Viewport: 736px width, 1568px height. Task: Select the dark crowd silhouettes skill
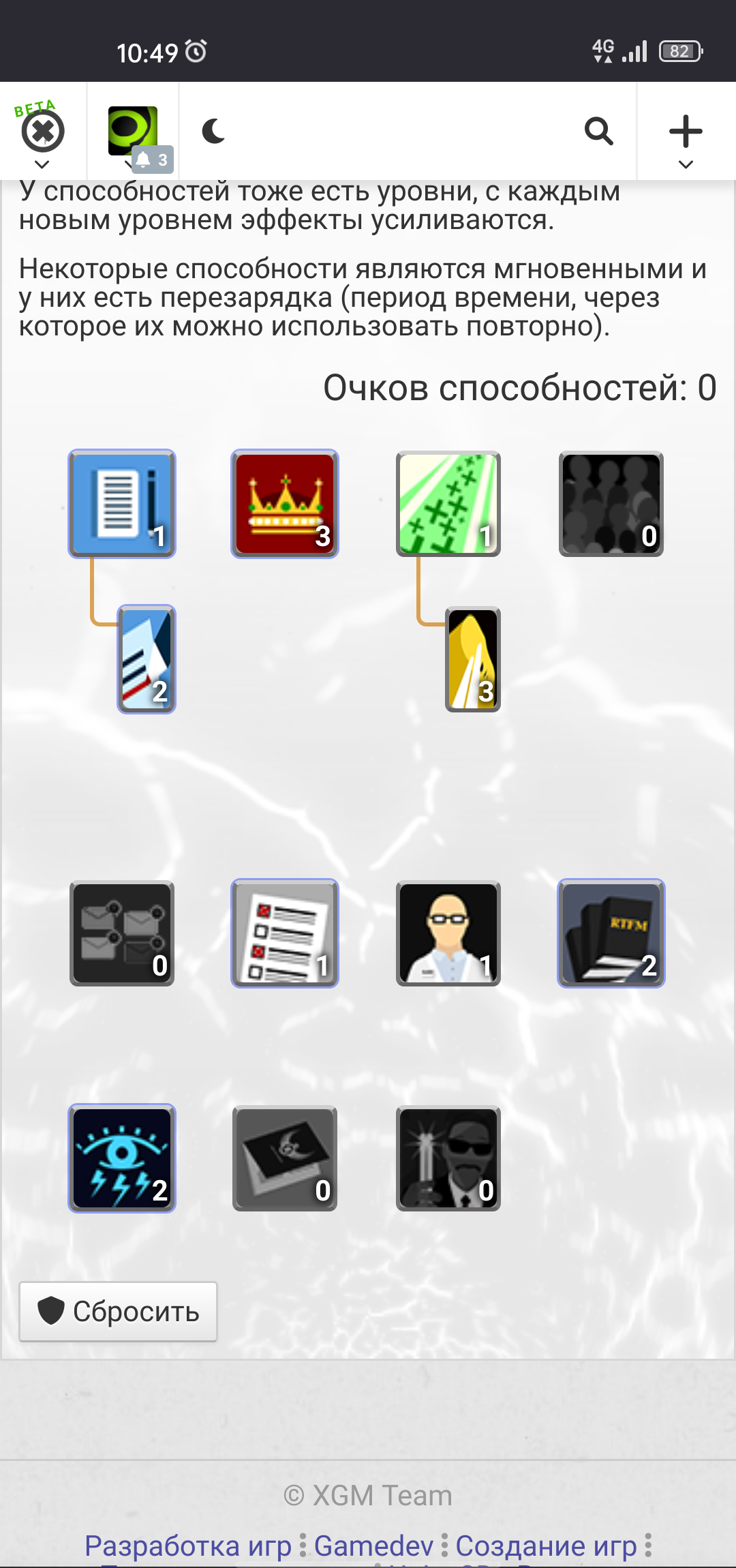pos(611,504)
